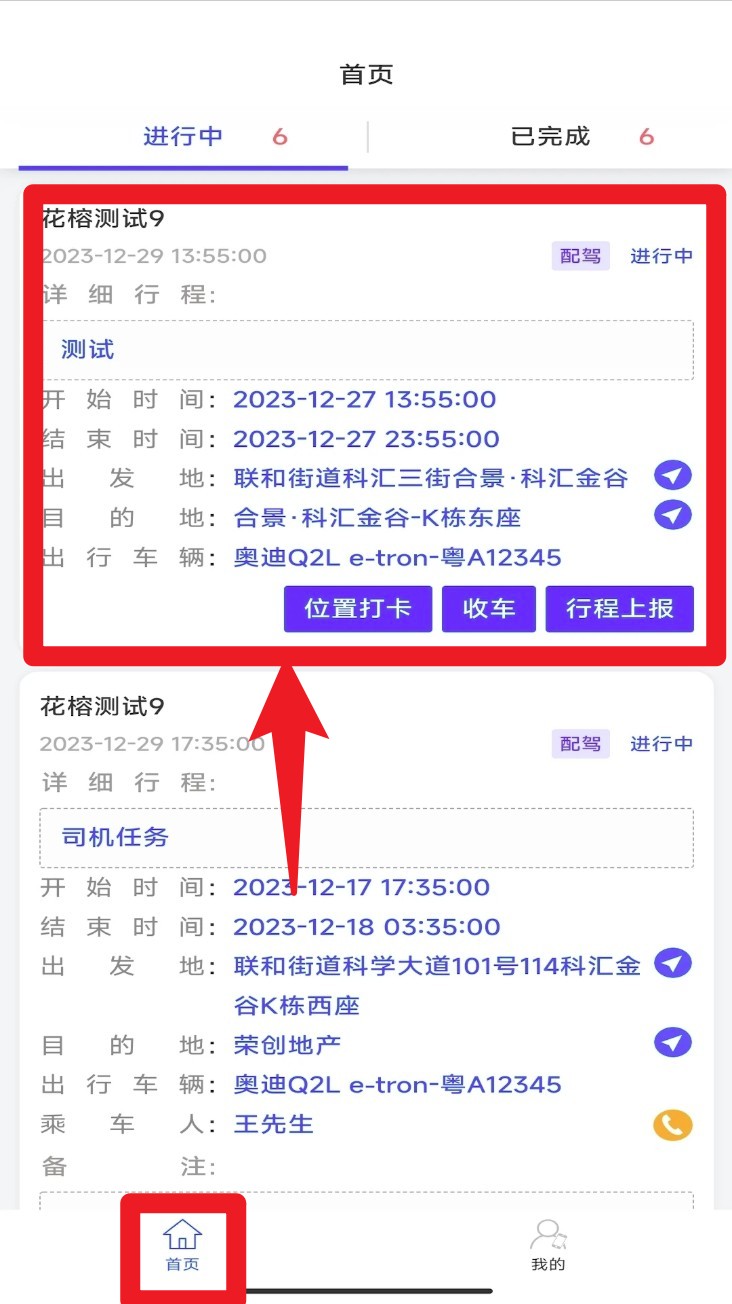This screenshot has height=1304, width=732.
Task: Tap the navigation icon beside departure 联和街道科汇三街合景·科汇金谷
Action: 672,476
